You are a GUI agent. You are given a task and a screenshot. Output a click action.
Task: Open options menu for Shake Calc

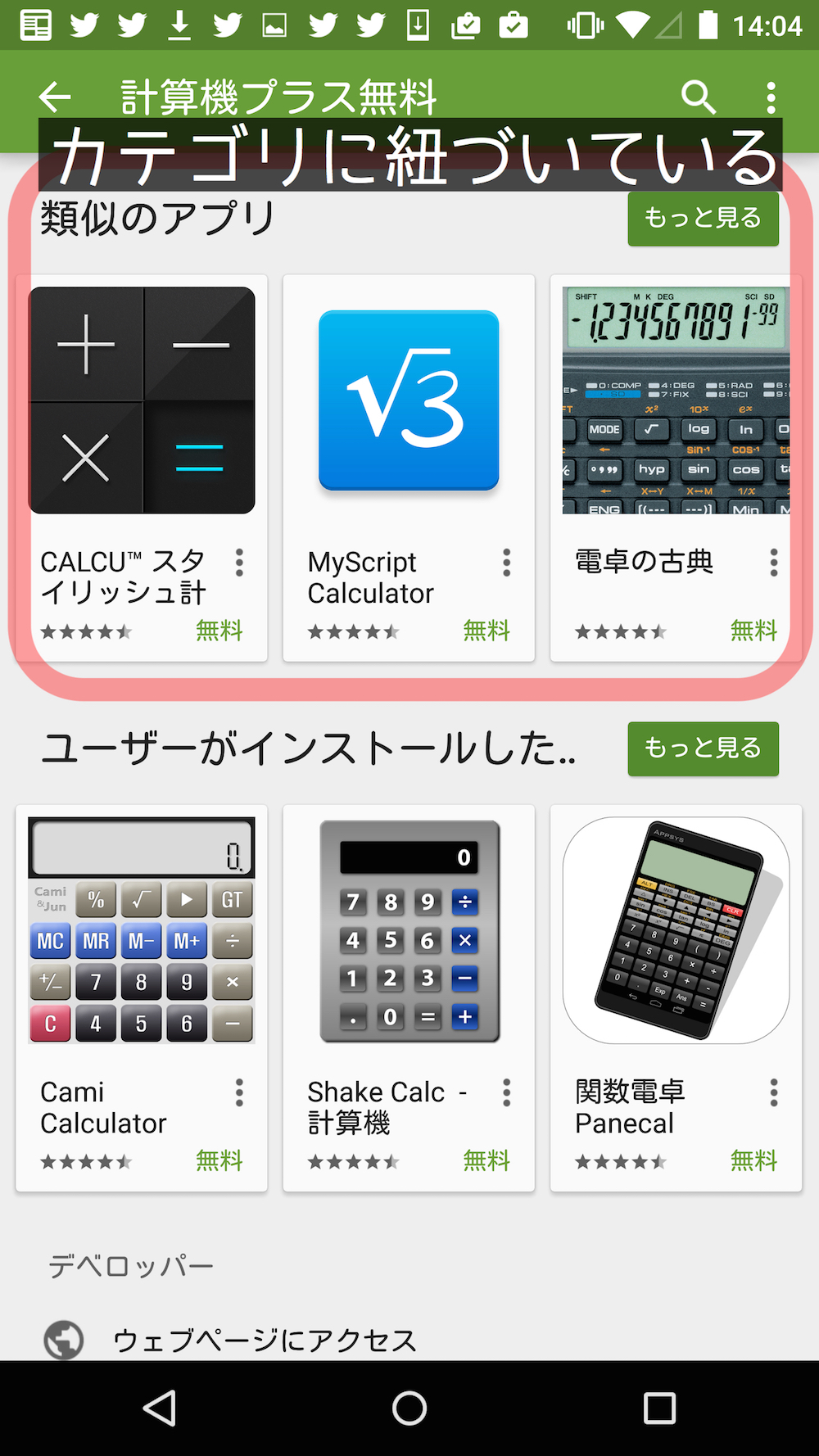point(507,1092)
